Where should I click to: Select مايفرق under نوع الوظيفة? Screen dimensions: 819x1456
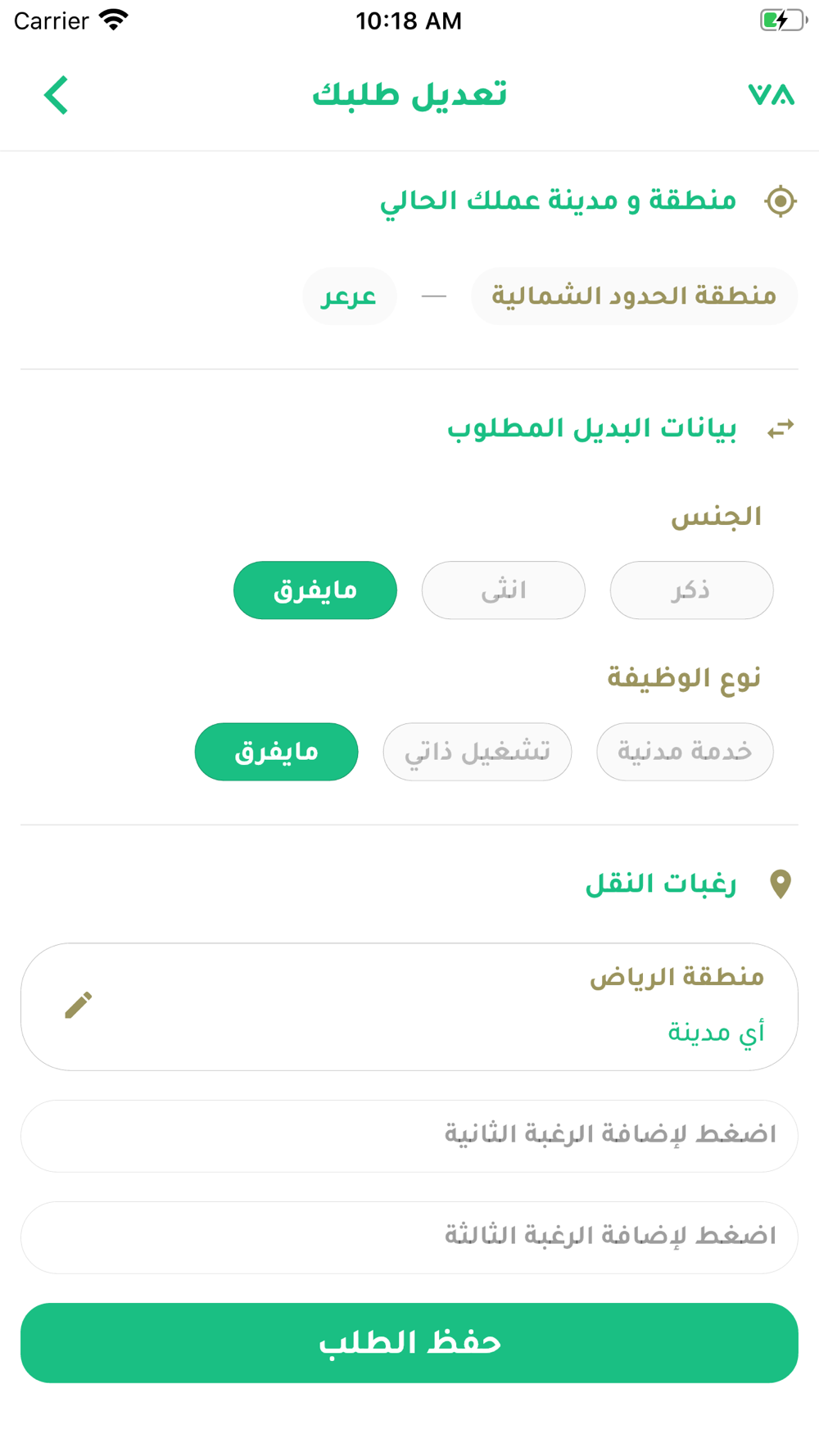coord(276,751)
